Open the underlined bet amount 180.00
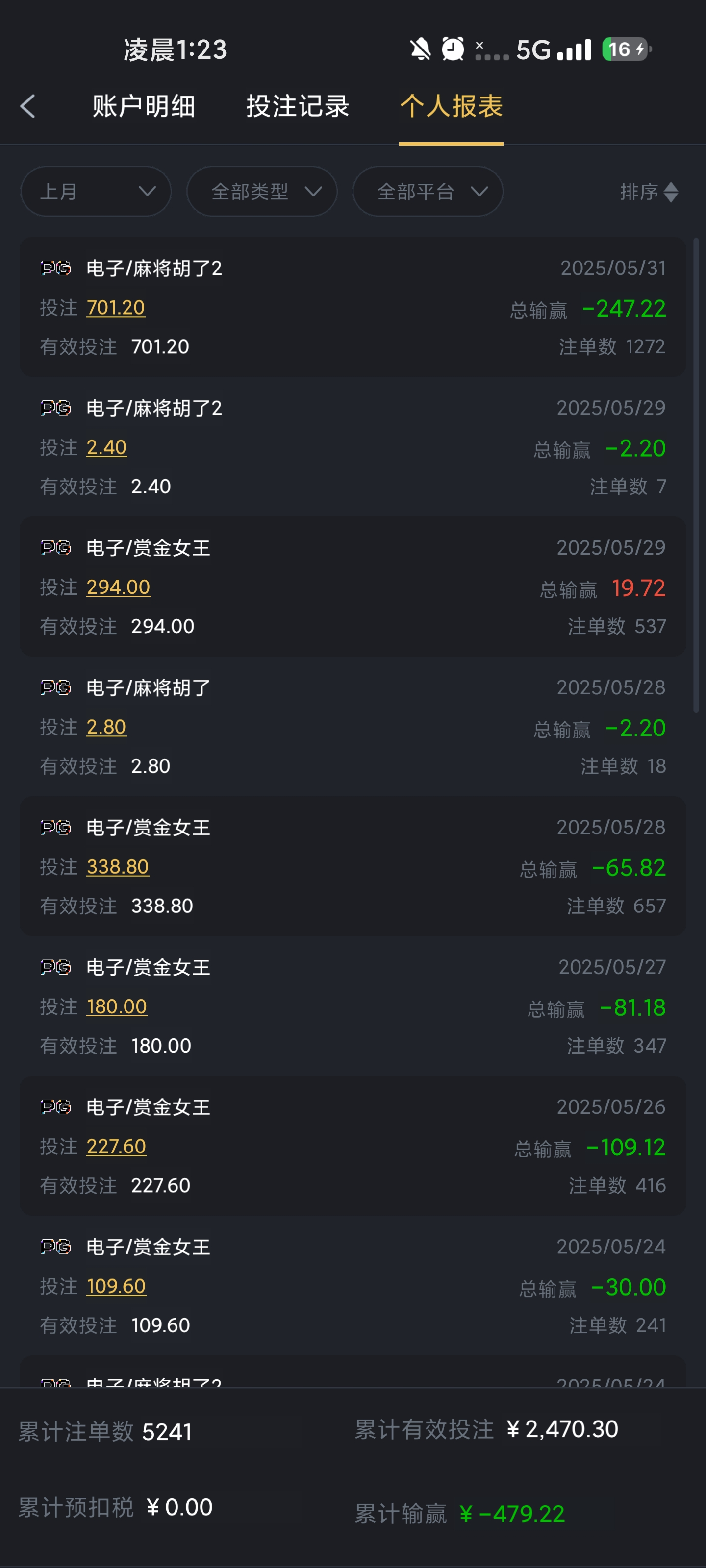 coord(116,1007)
